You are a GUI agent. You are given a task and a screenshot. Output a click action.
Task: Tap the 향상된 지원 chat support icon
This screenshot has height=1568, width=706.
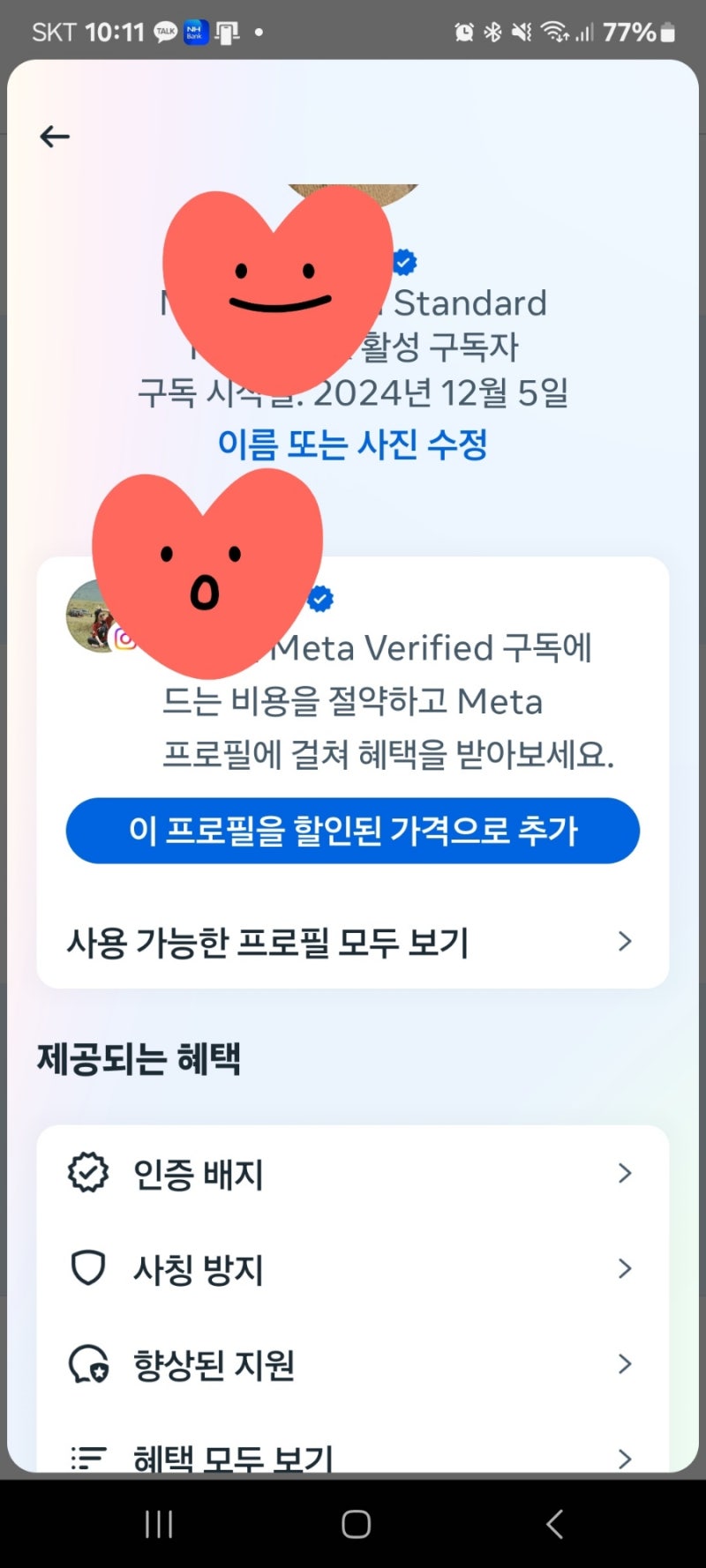tap(86, 1364)
